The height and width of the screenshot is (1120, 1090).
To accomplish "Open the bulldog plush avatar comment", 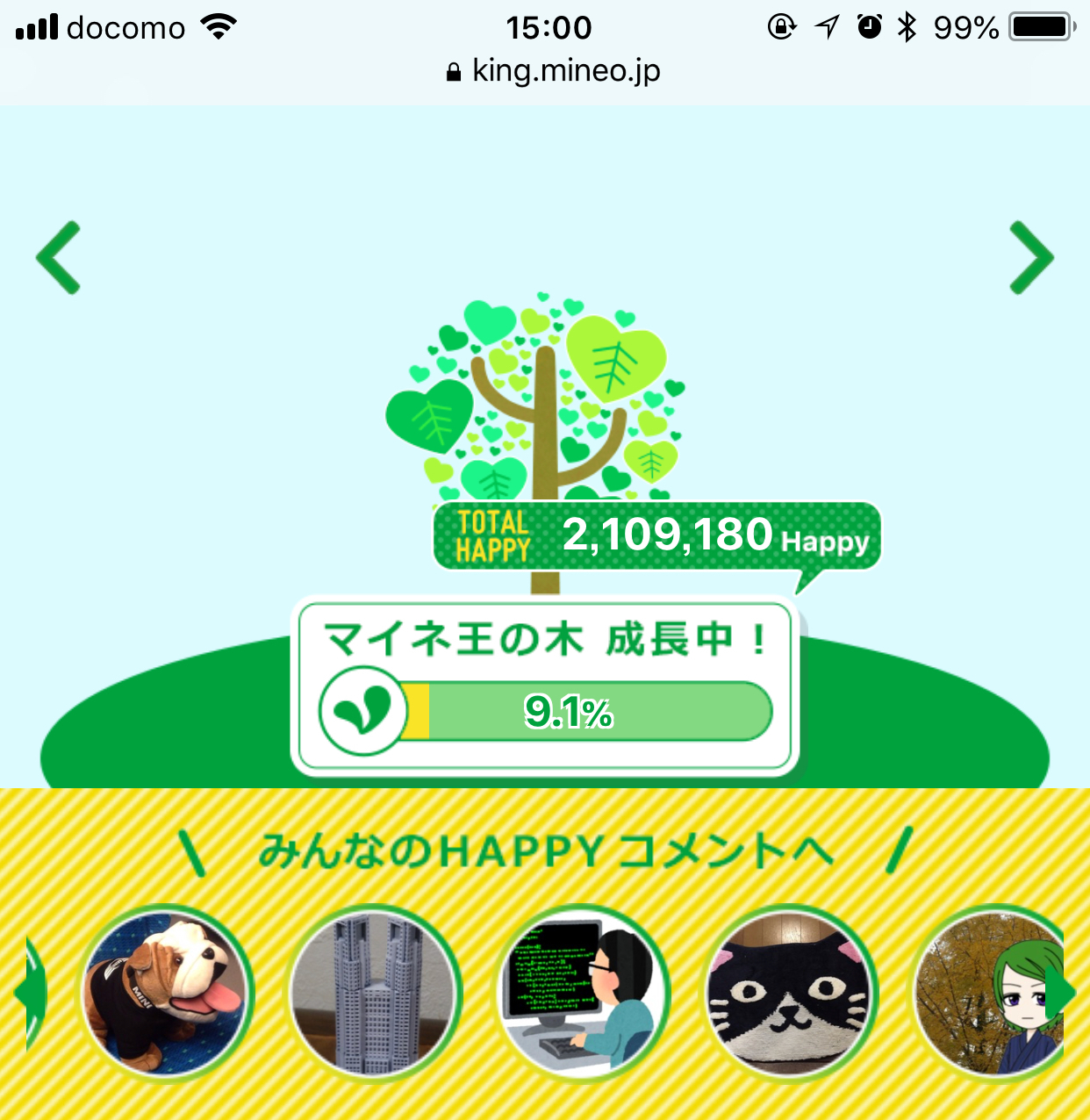I will [x=166, y=993].
